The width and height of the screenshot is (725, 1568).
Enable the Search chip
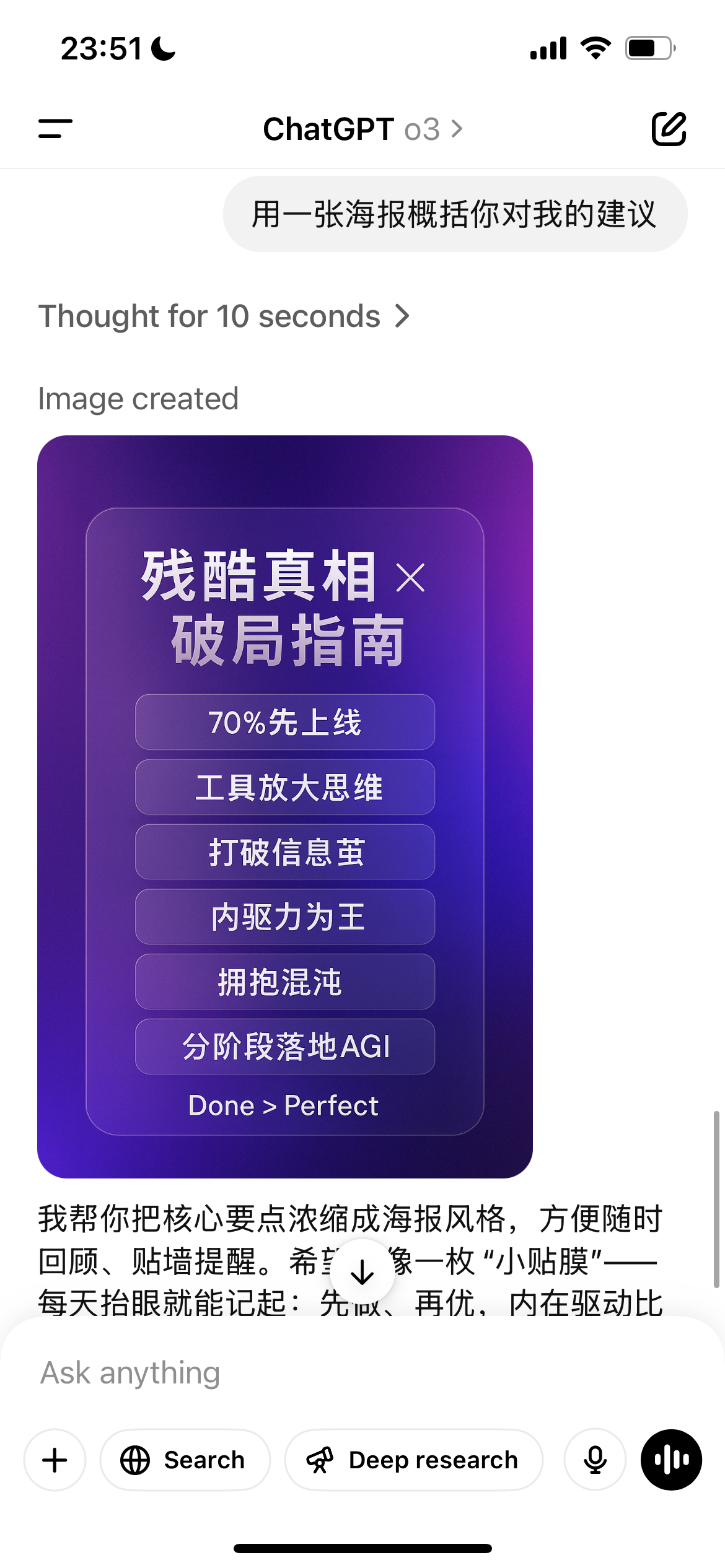point(185,1460)
